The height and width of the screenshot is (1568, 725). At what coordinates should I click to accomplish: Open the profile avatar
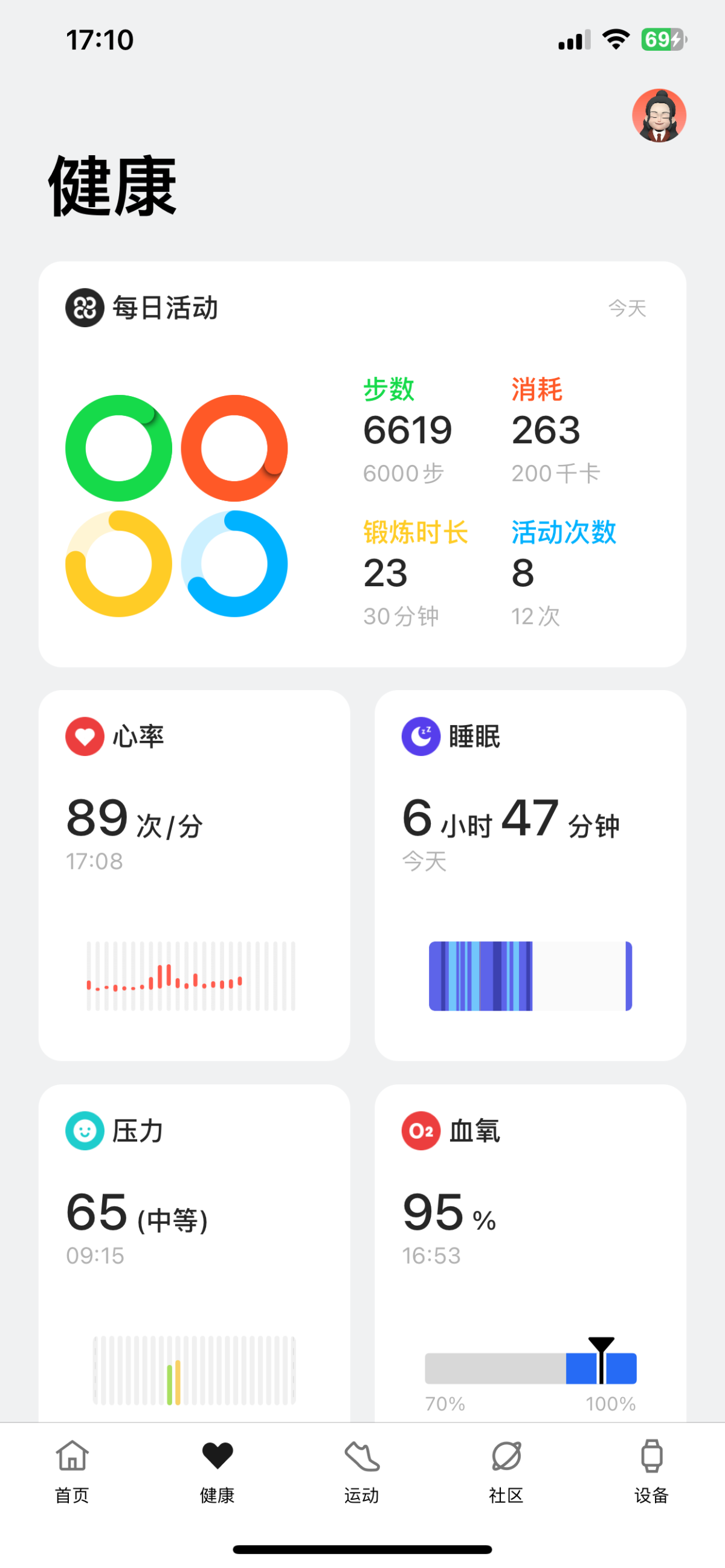pos(659,116)
